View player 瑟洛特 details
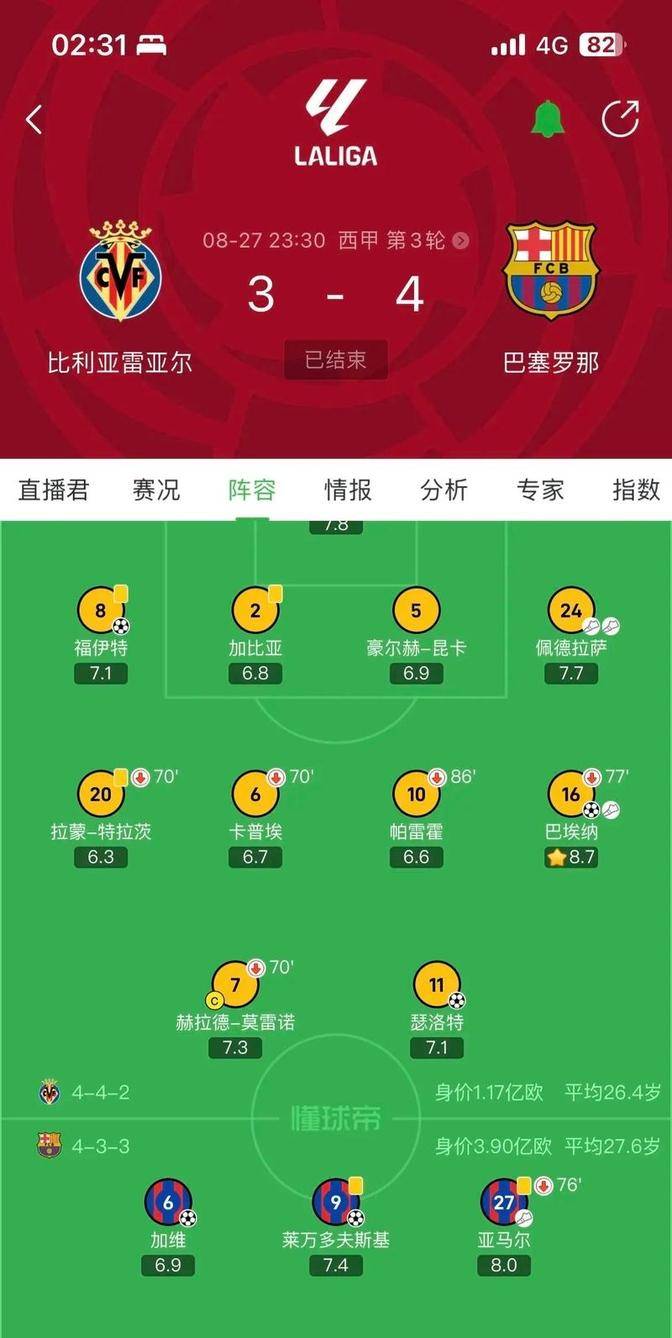This screenshot has height=1338, width=672. click(437, 986)
